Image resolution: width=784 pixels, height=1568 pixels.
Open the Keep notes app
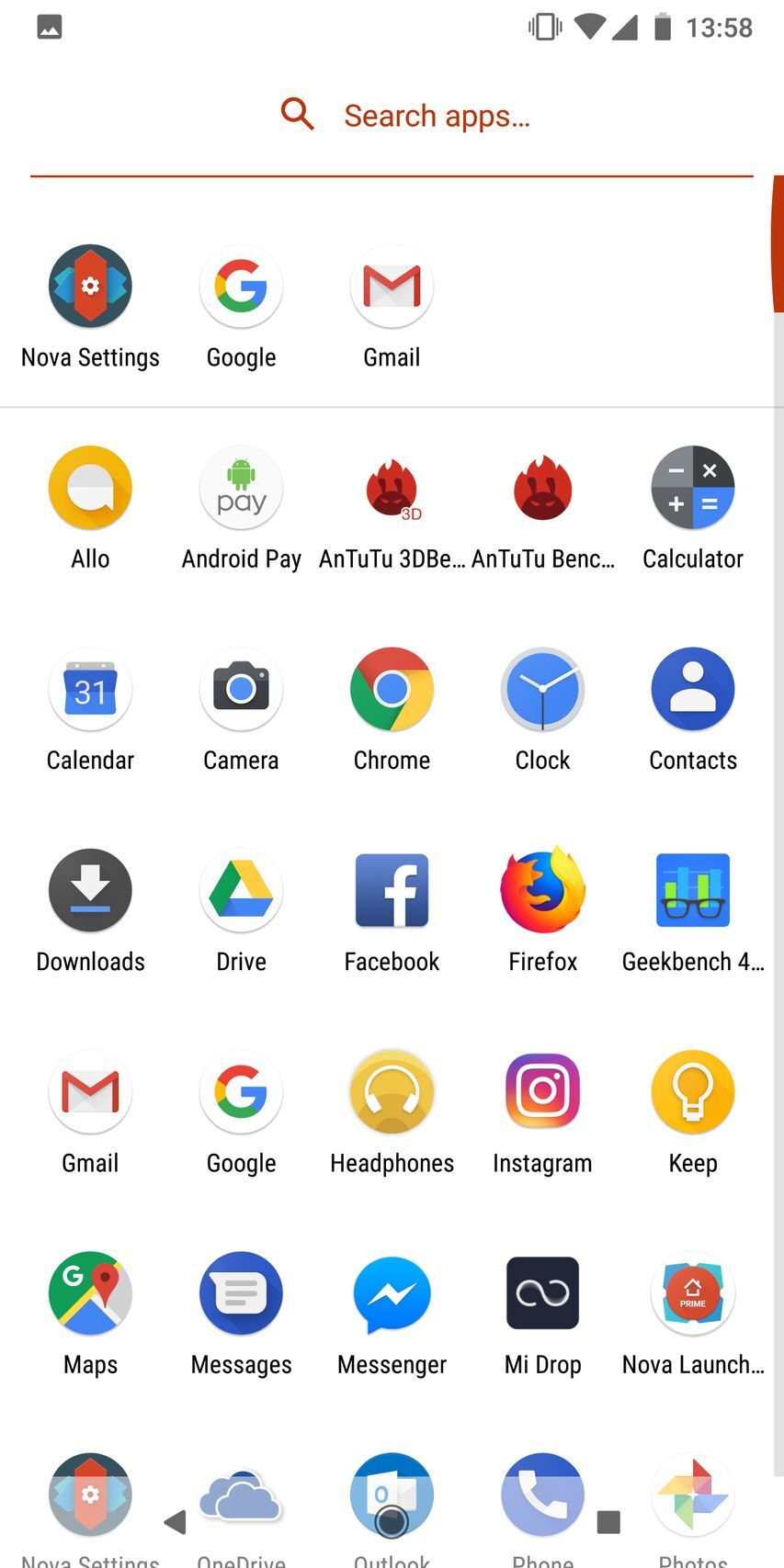point(692,1091)
